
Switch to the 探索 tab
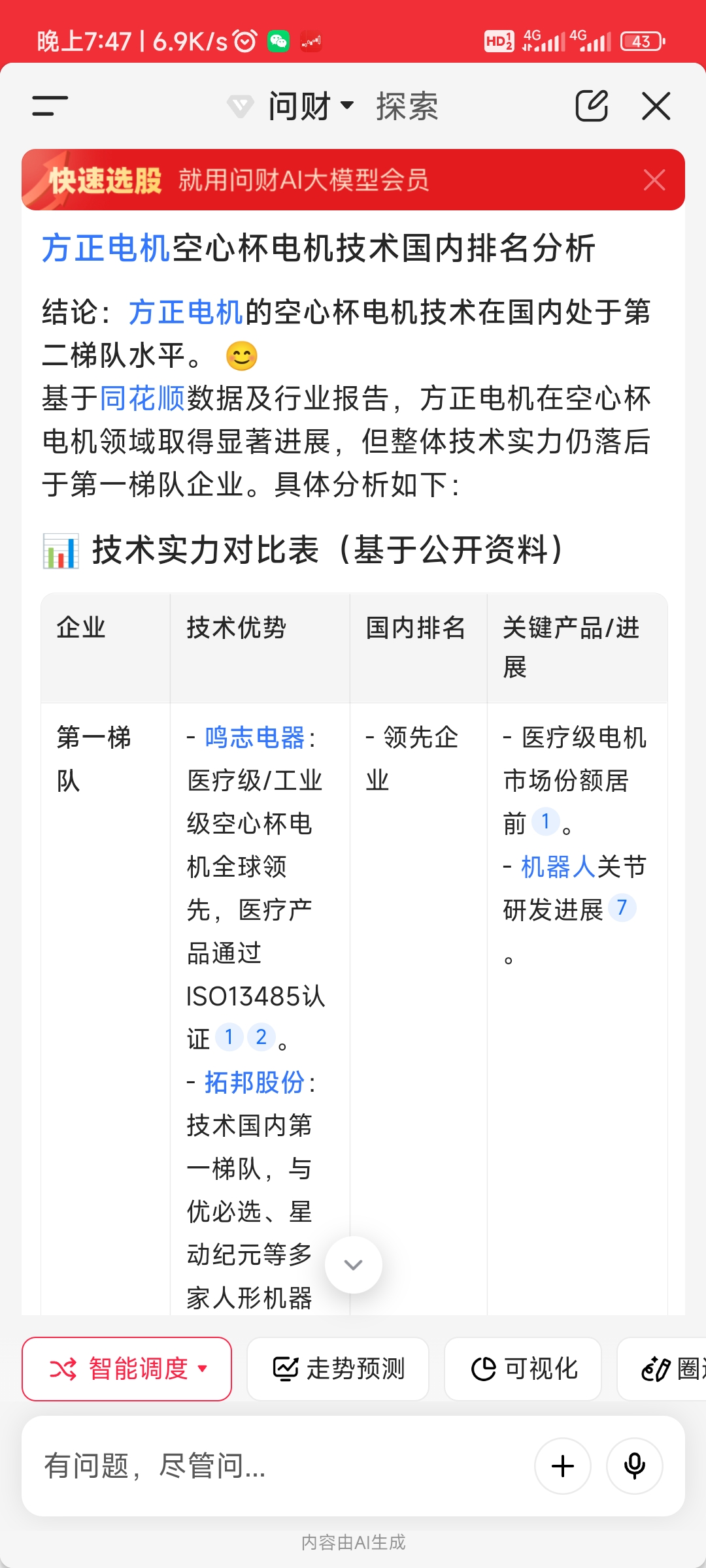407,106
